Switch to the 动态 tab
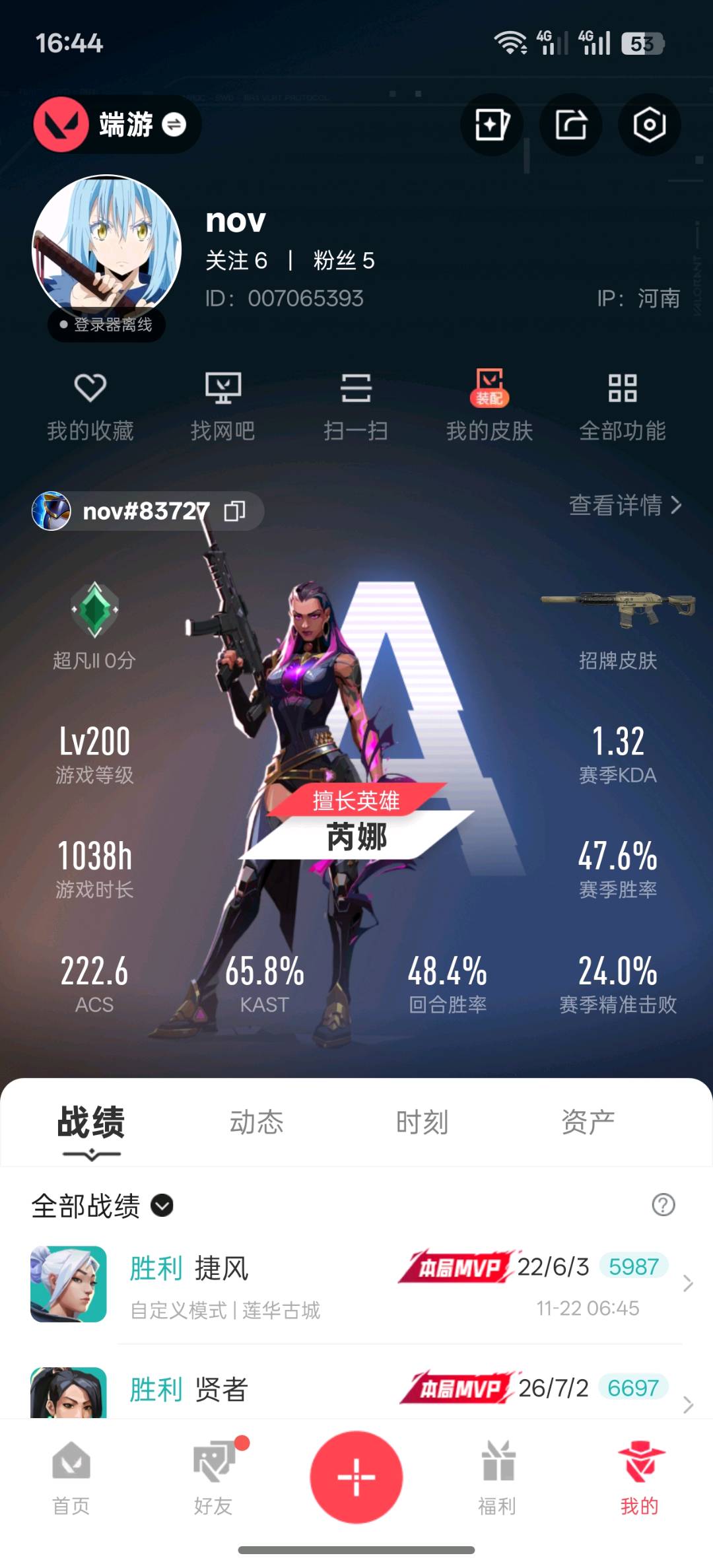 pyautogui.click(x=256, y=1122)
